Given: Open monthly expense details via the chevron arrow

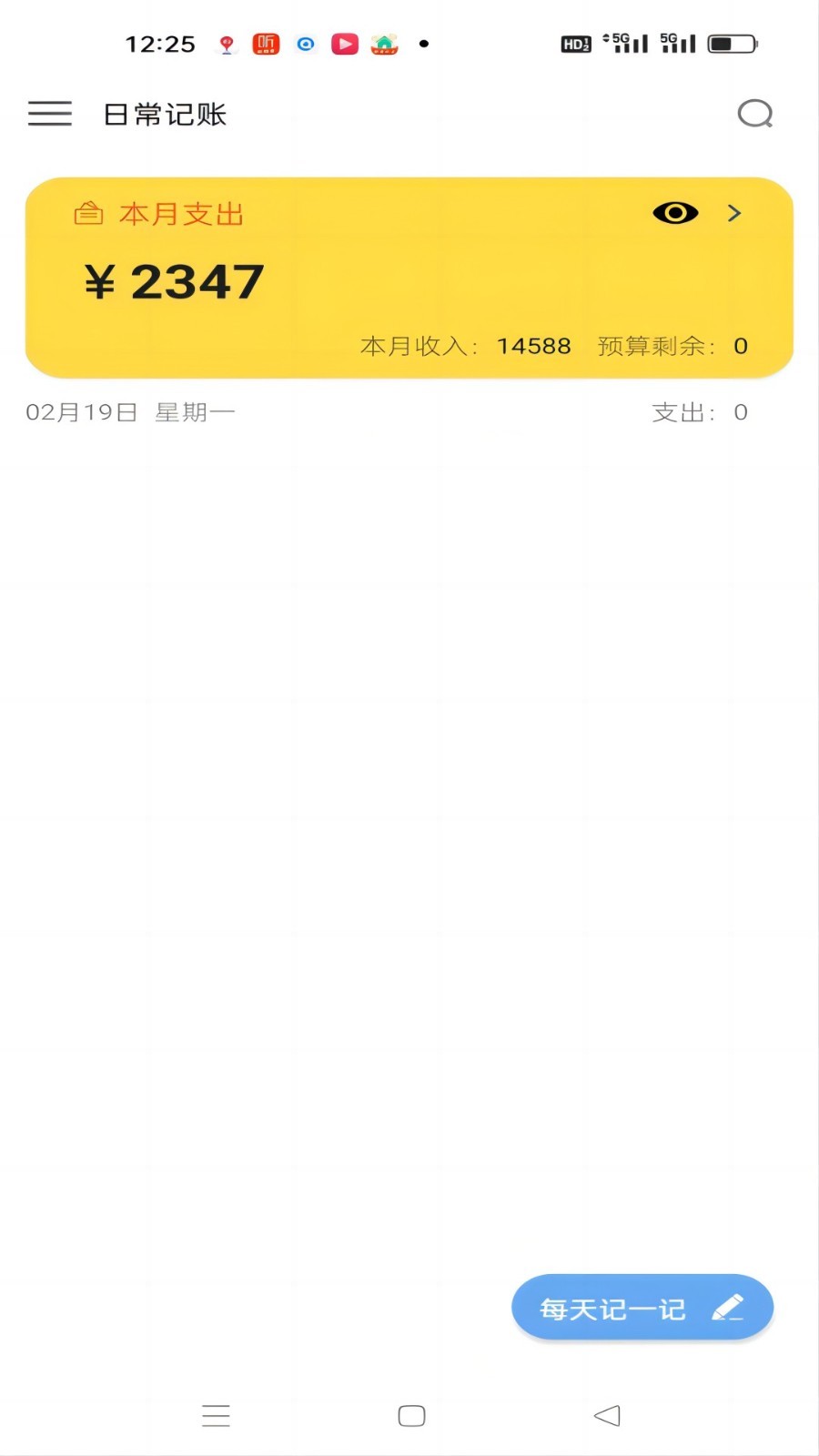Looking at the screenshot, I should [734, 213].
